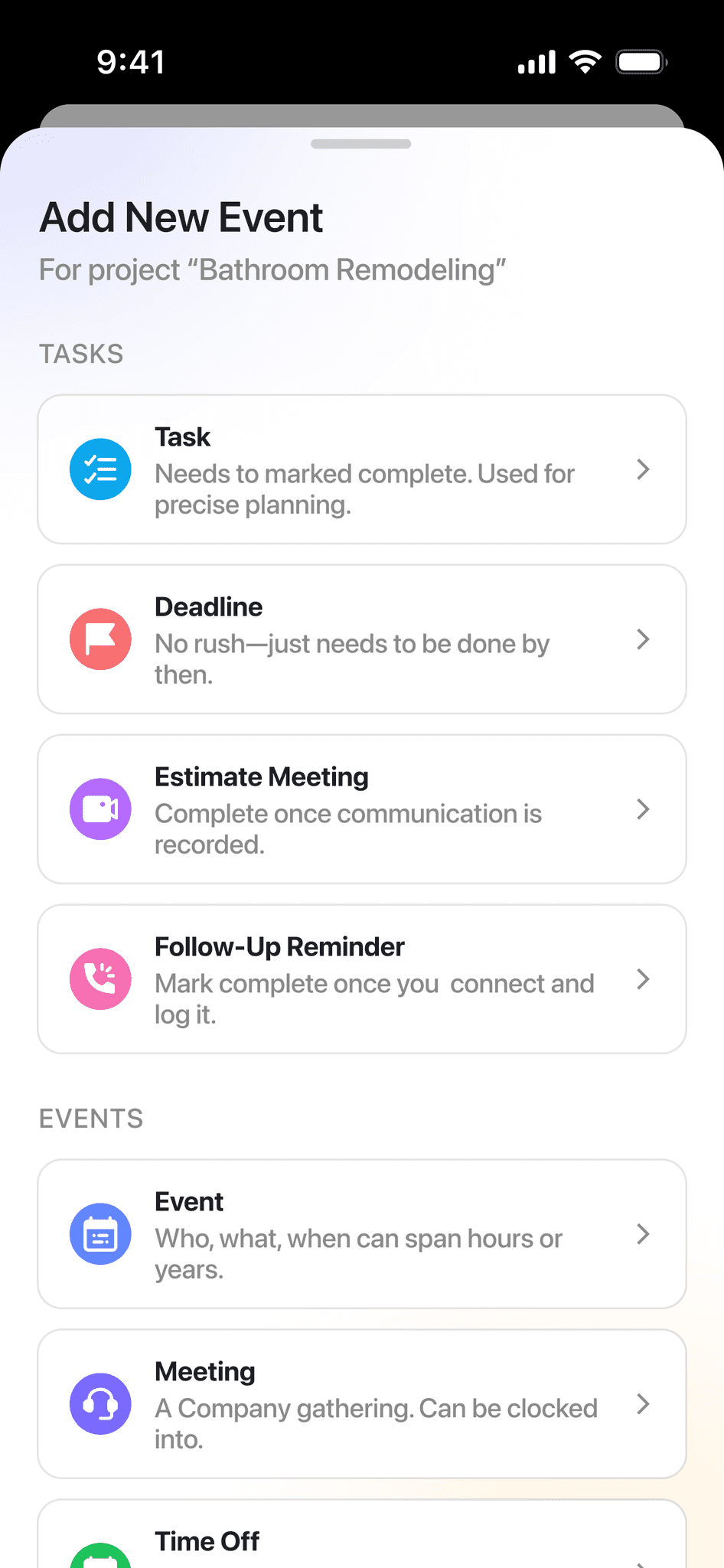Open the Estimate Meeting option
The height and width of the screenshot is (1568, 724).
point(362,809)
